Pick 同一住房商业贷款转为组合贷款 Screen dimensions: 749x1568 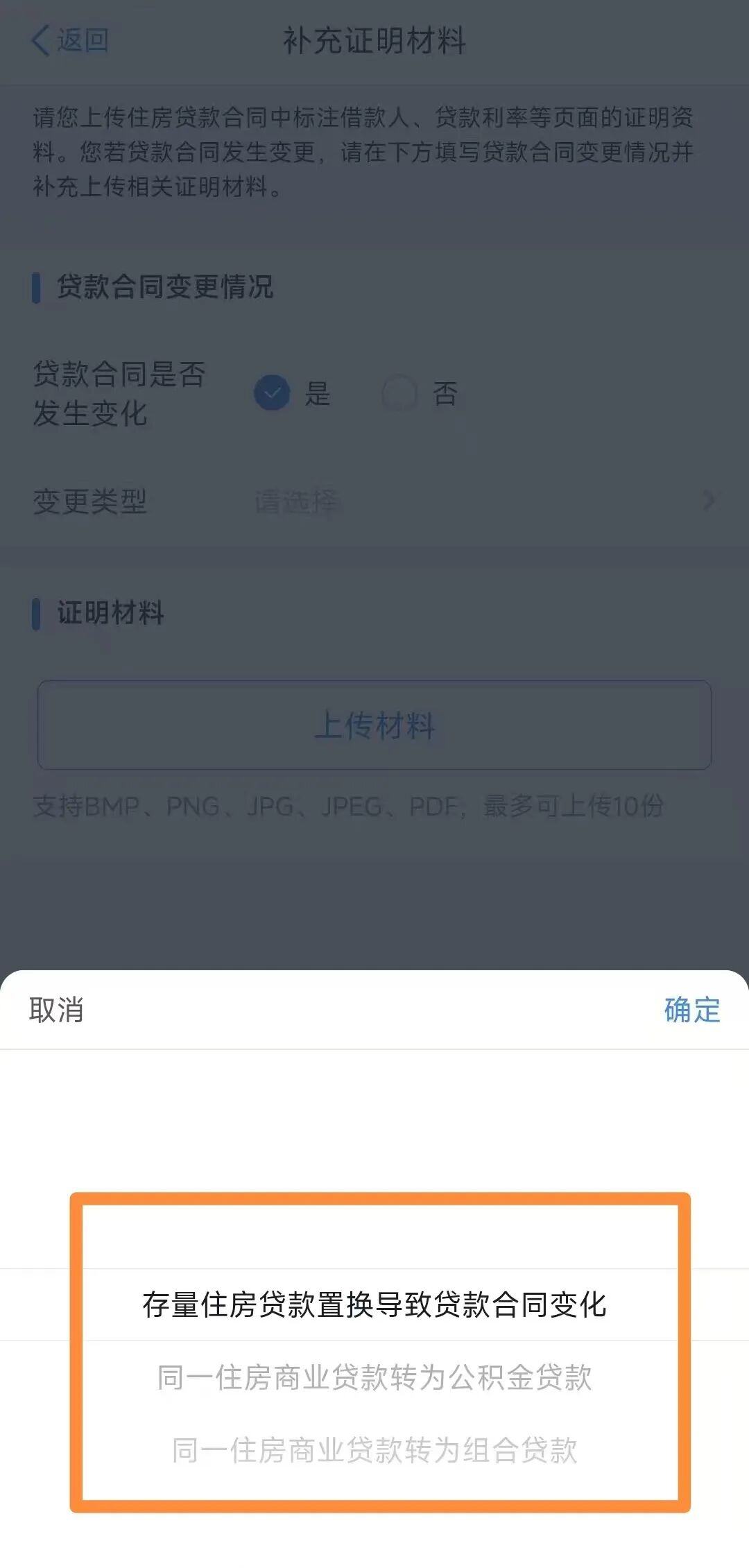[374, 1449]
